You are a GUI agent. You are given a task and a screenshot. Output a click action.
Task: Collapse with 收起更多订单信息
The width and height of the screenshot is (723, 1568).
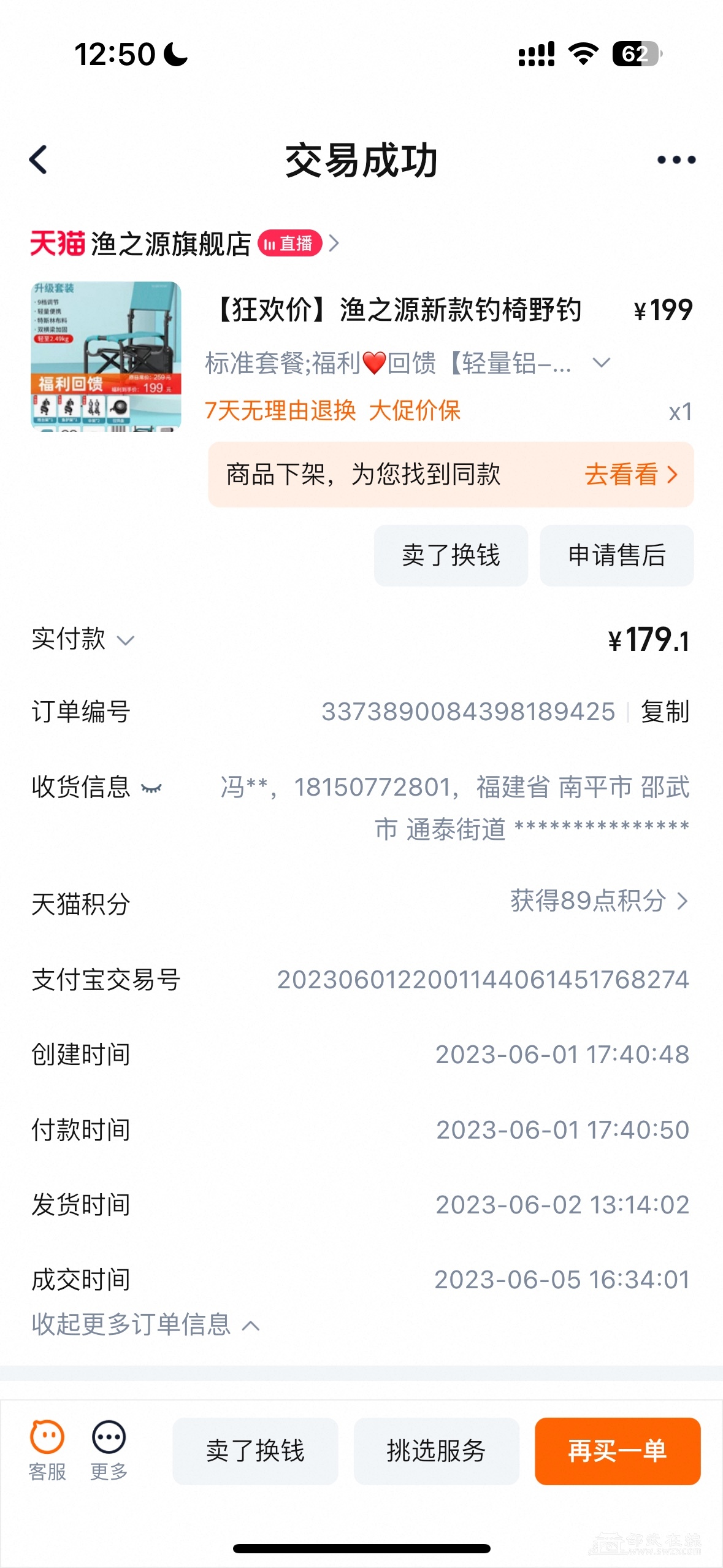(x=145, y=1325)
